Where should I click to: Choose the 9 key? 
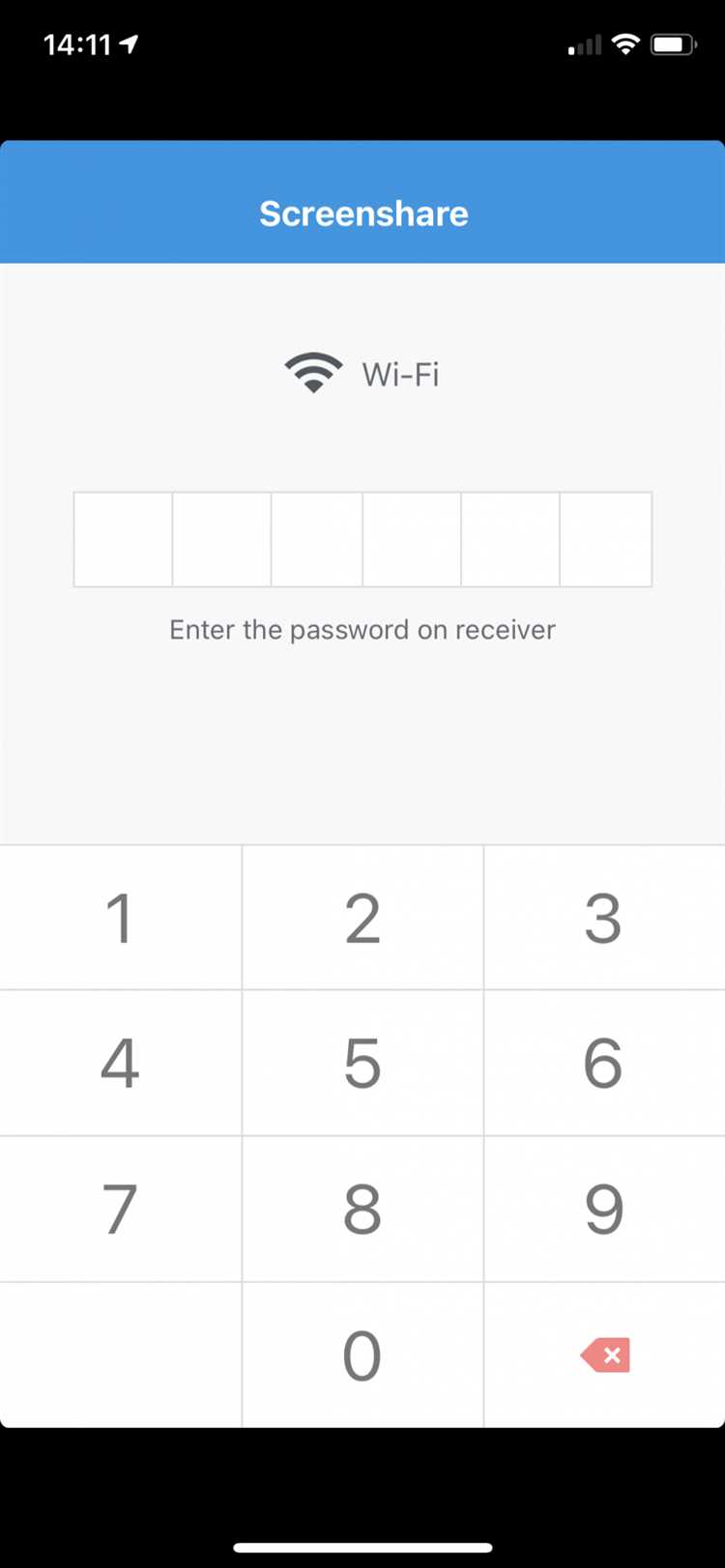tap(603, 1209)
